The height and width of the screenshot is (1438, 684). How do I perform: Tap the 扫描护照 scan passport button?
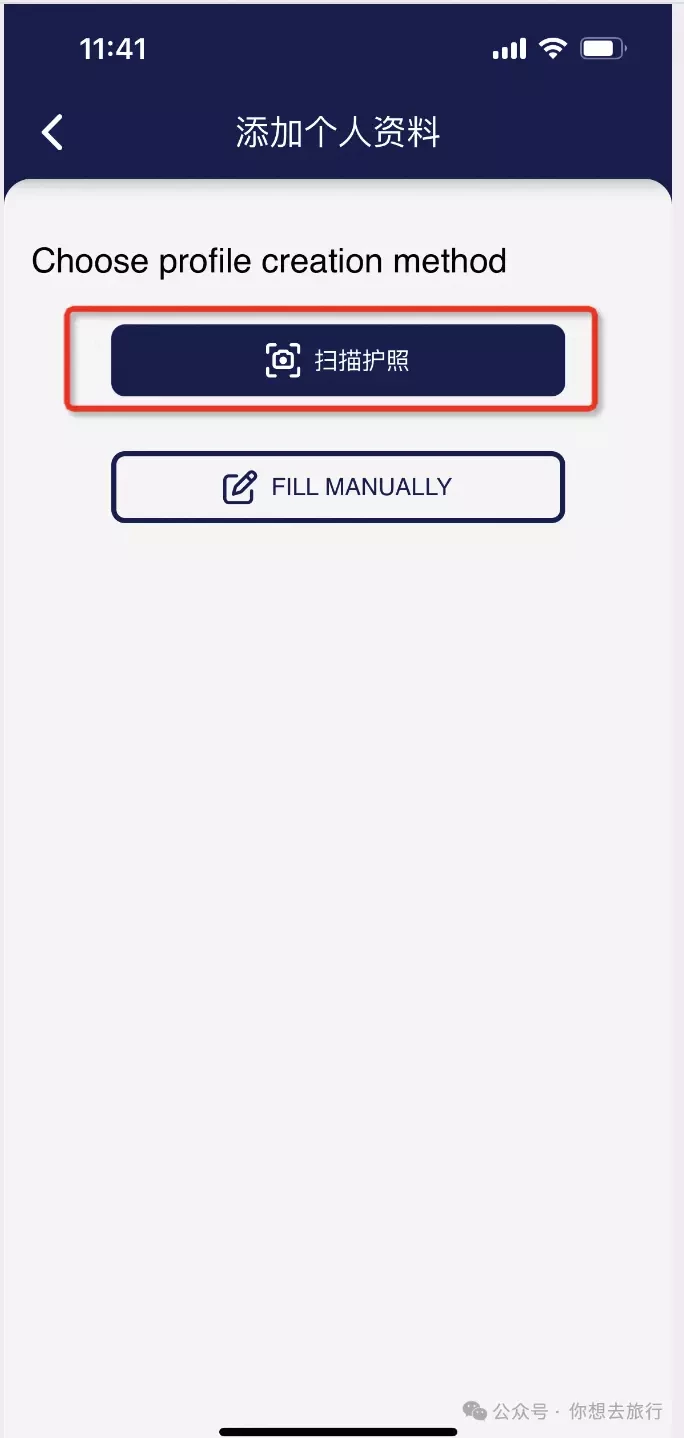[338, 360]
